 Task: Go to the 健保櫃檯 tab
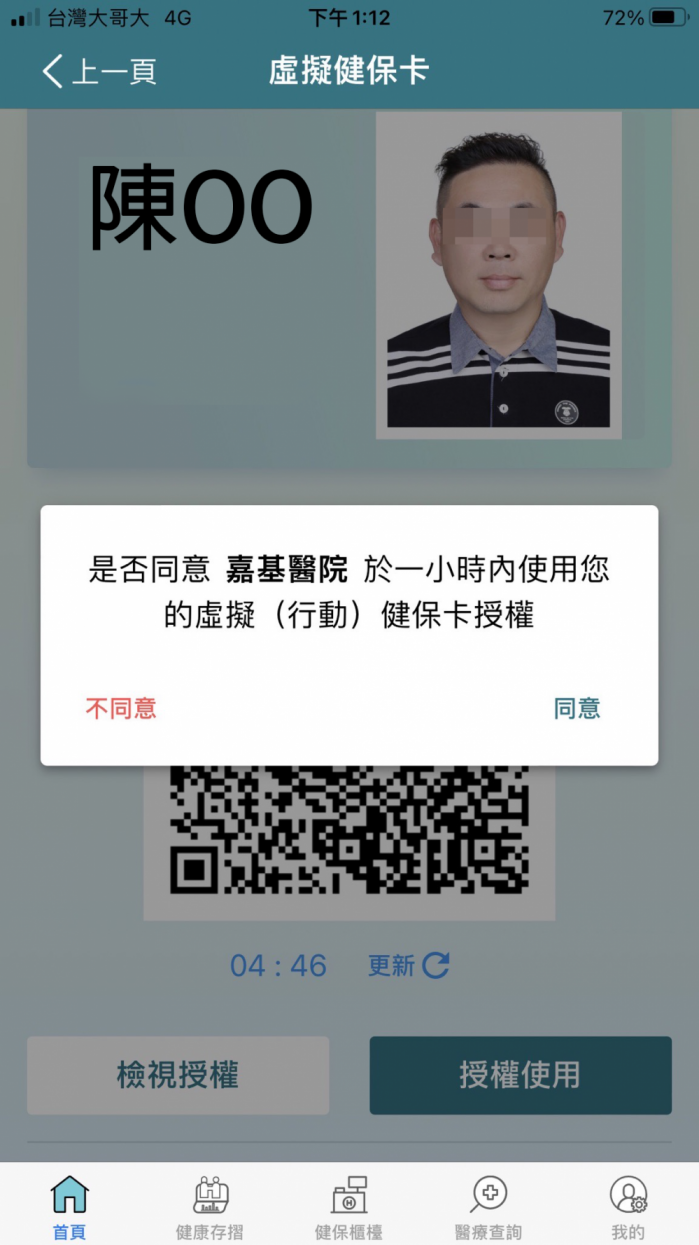[349, 1205]
